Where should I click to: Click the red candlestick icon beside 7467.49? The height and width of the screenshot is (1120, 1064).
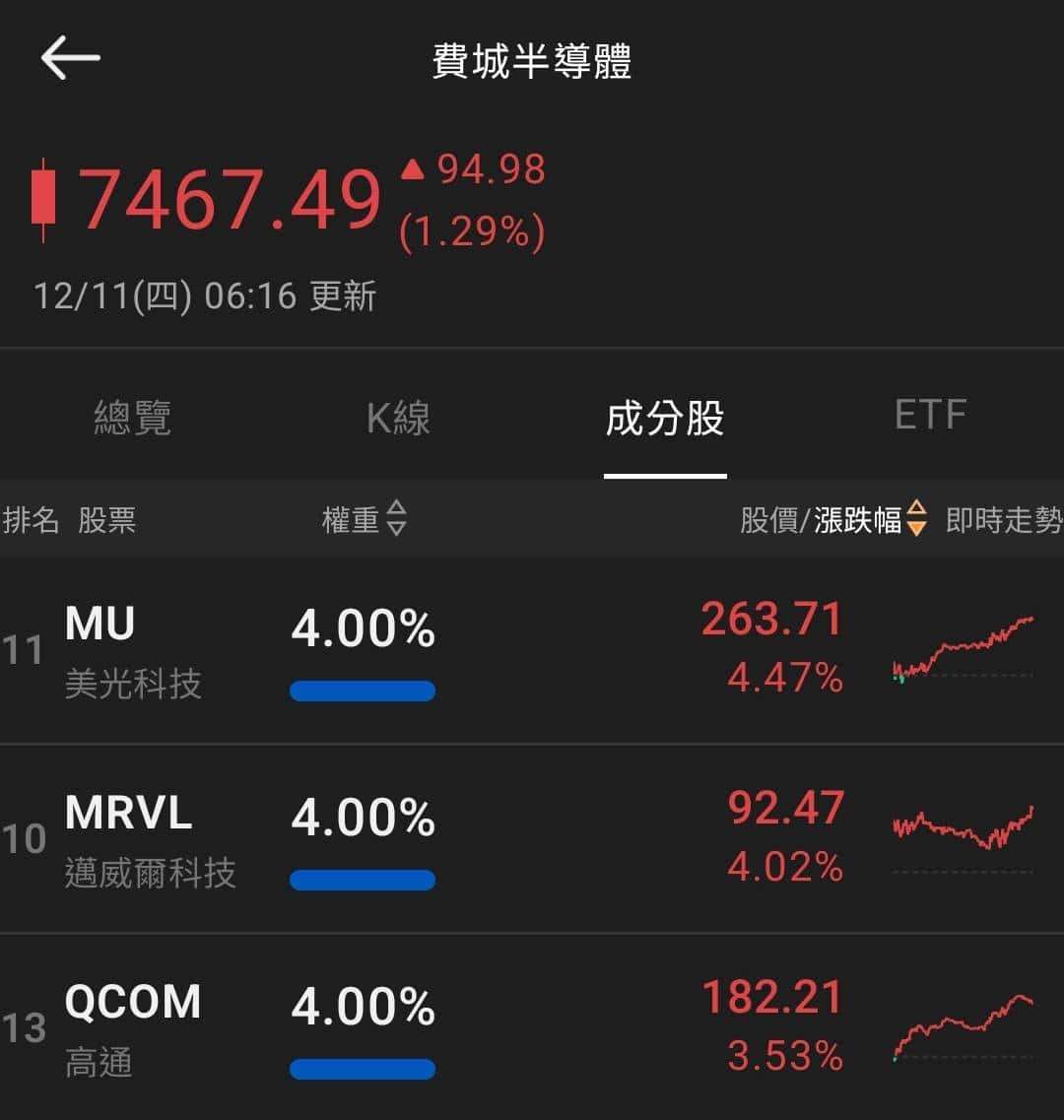[x=42, y=199]
